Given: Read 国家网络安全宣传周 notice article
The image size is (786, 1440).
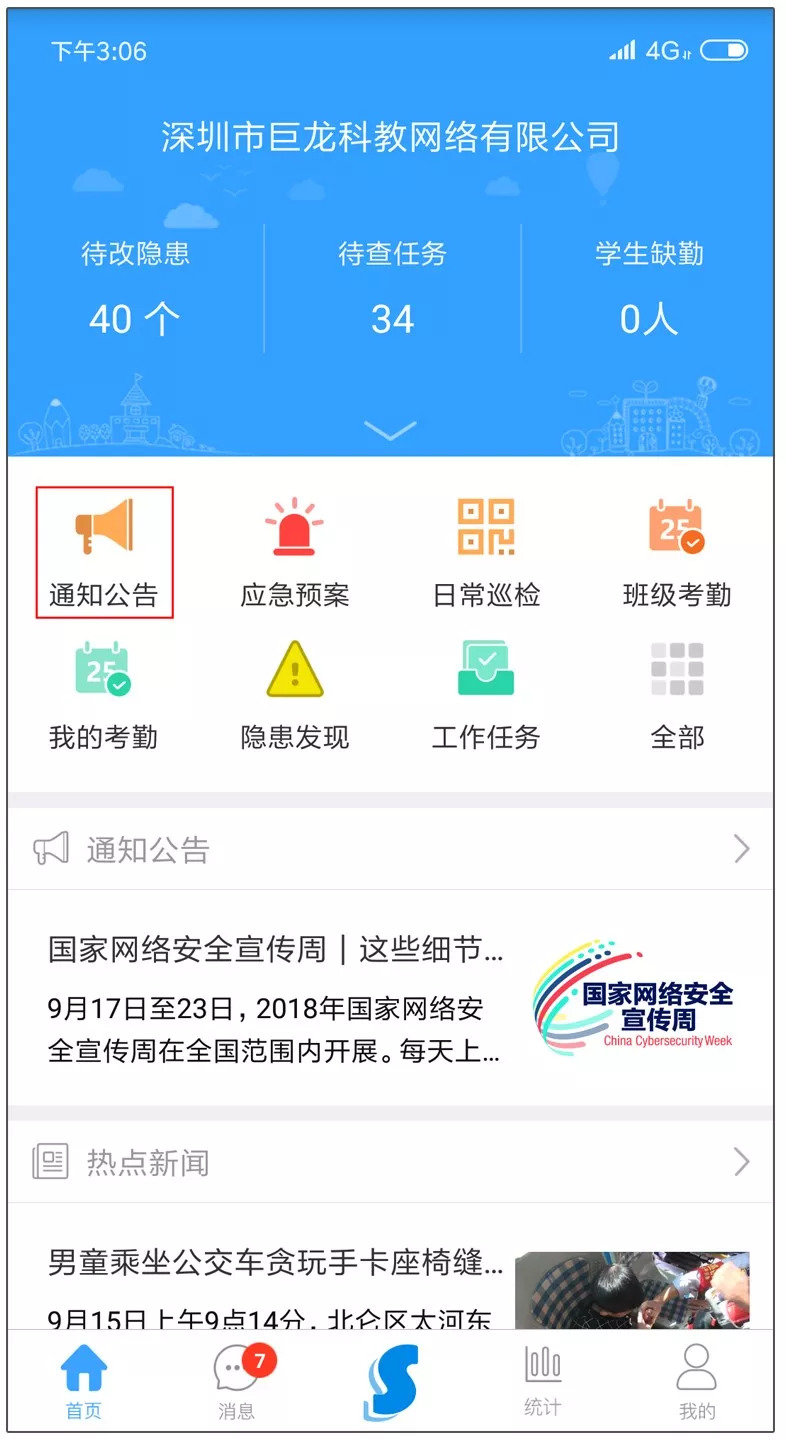Looking at the screenshot, I should tap(275, 998).
